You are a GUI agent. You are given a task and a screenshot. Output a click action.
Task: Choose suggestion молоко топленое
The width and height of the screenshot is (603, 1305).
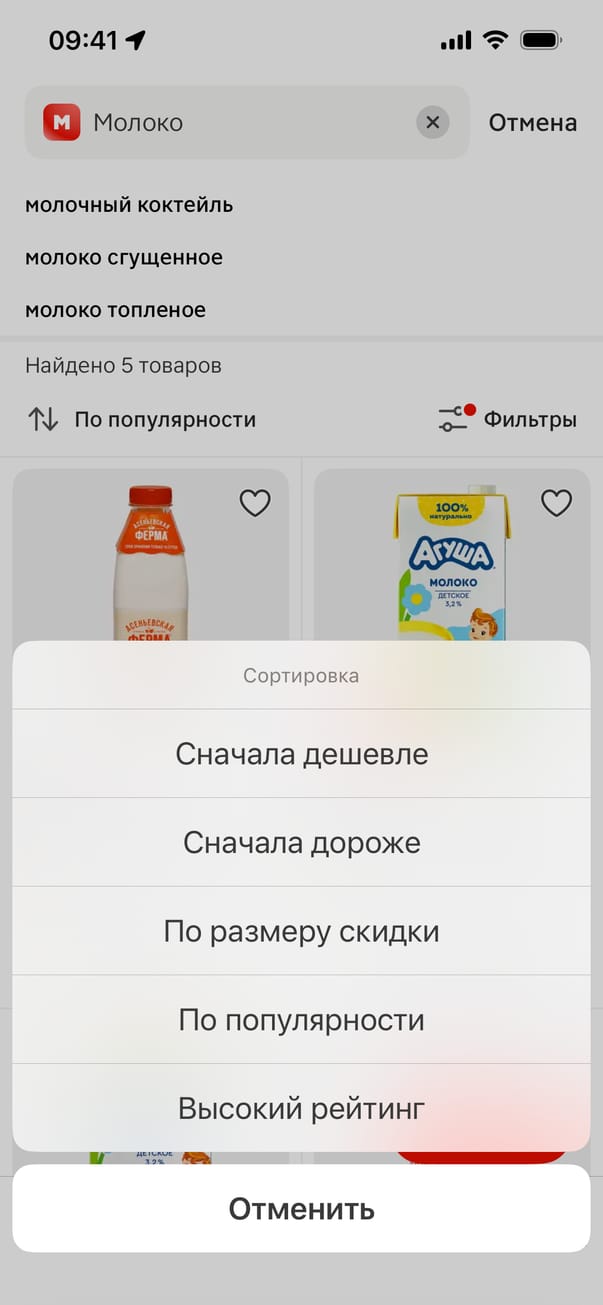point(115,310)
